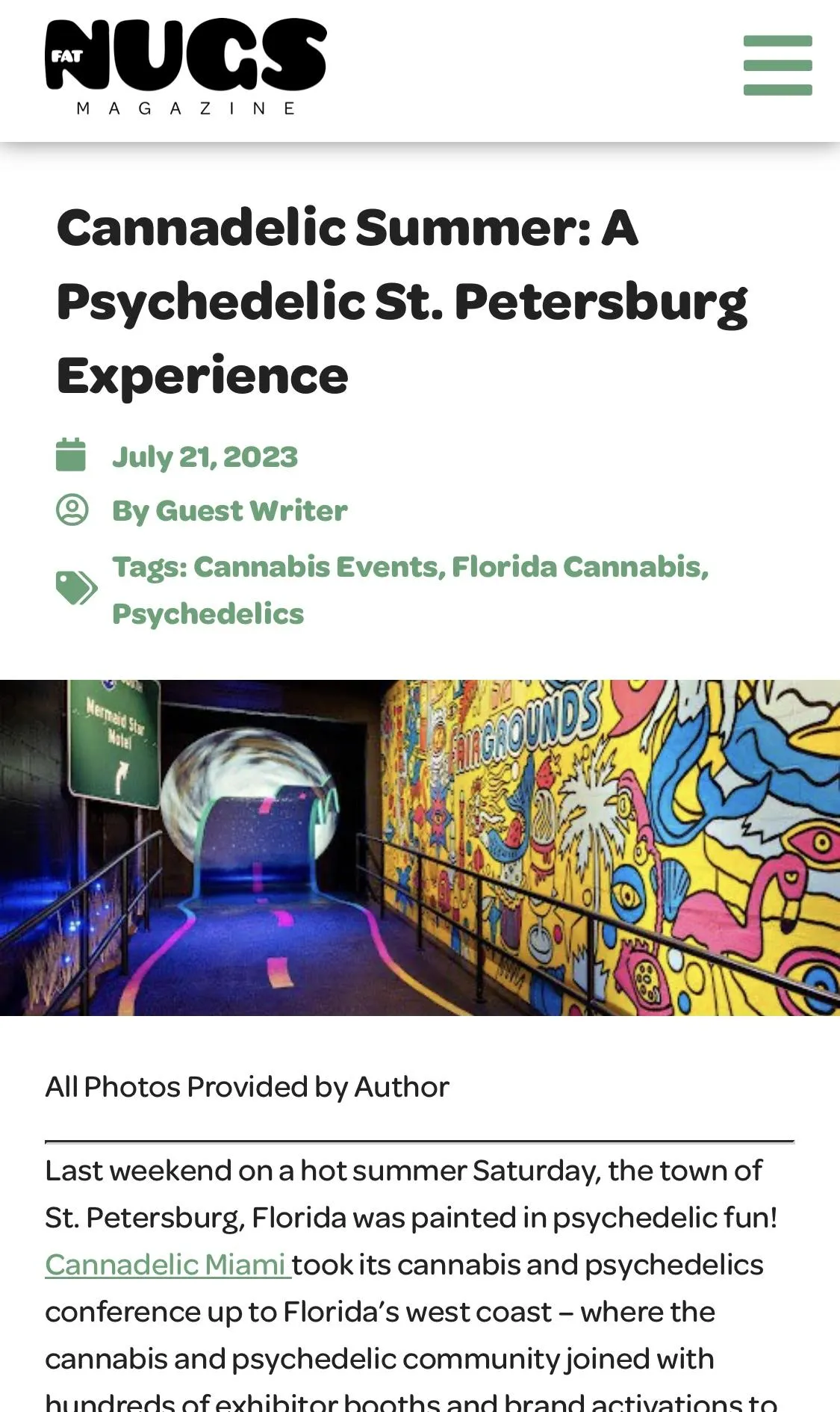Open the hamburger navigation menu

point(777,65)
